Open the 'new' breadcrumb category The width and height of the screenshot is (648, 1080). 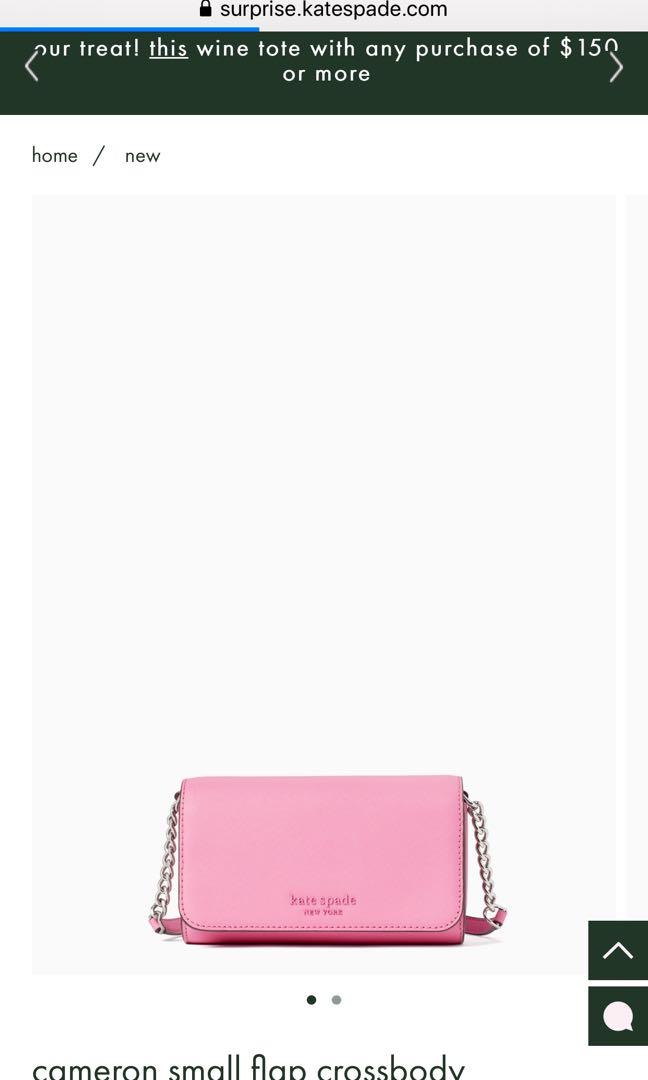pyautogui.click(x=142, y=155)
